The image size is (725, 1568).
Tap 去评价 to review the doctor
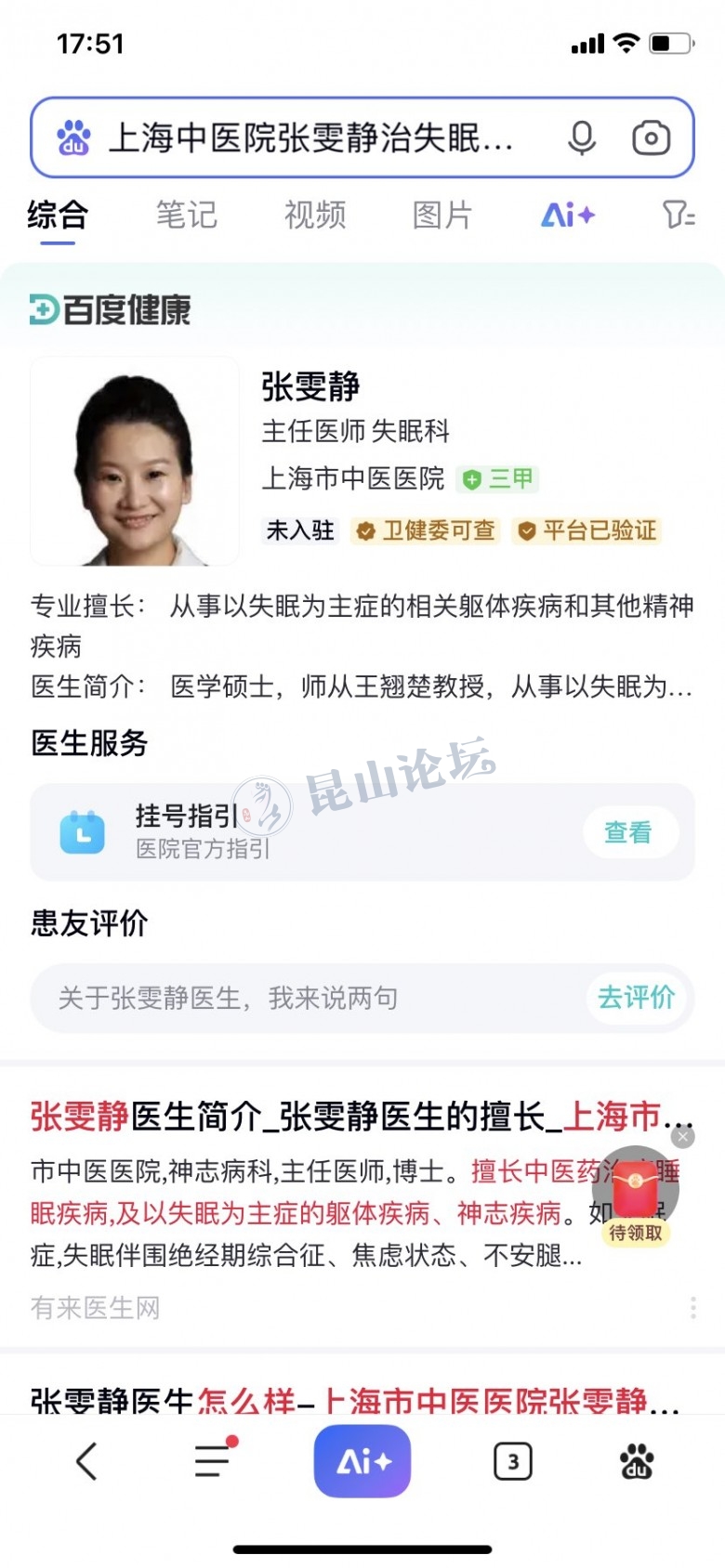coord(636,998)
